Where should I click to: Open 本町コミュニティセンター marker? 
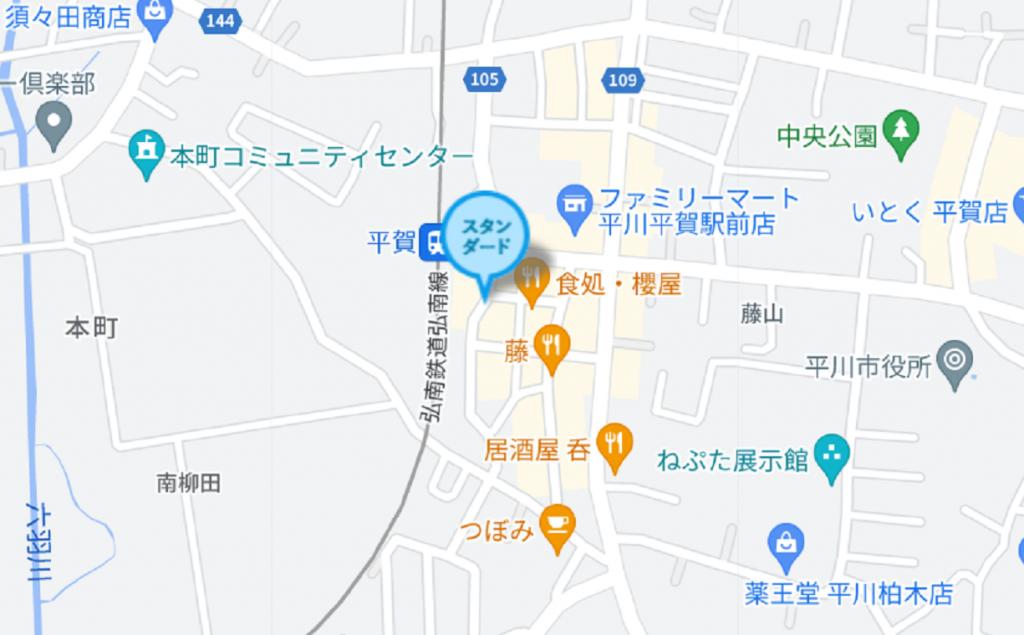(x=148, y=155)
